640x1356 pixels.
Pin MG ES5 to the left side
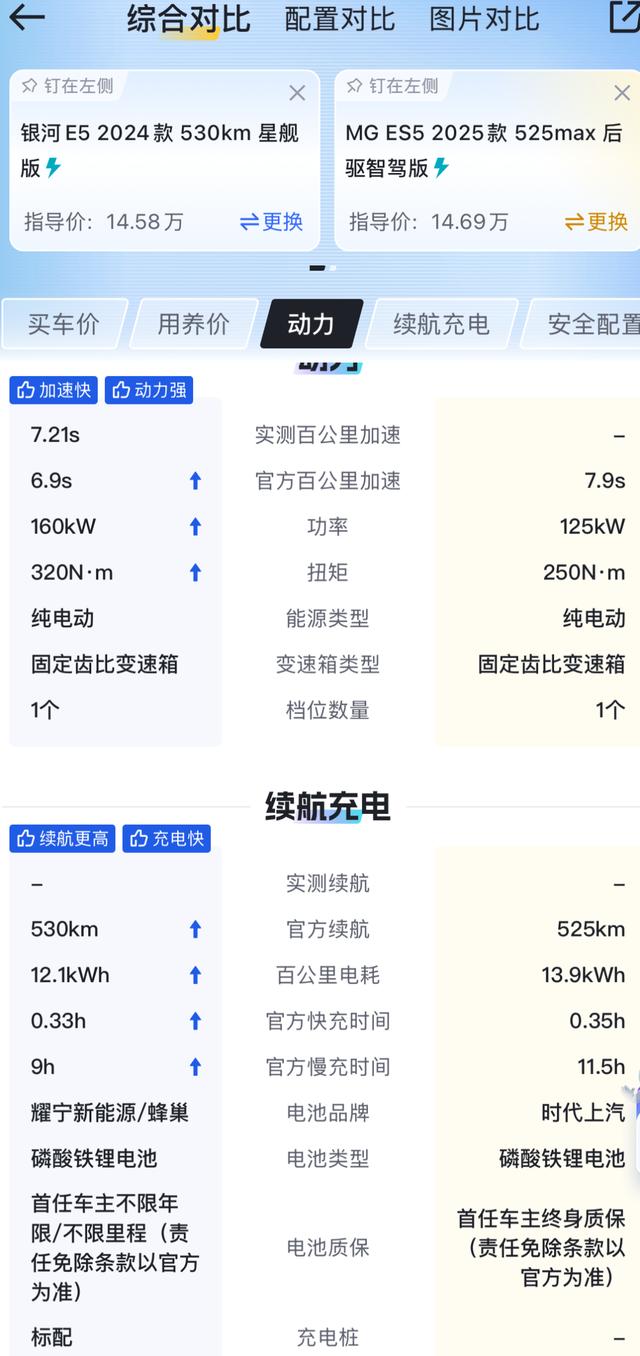(x=391, y=87)
